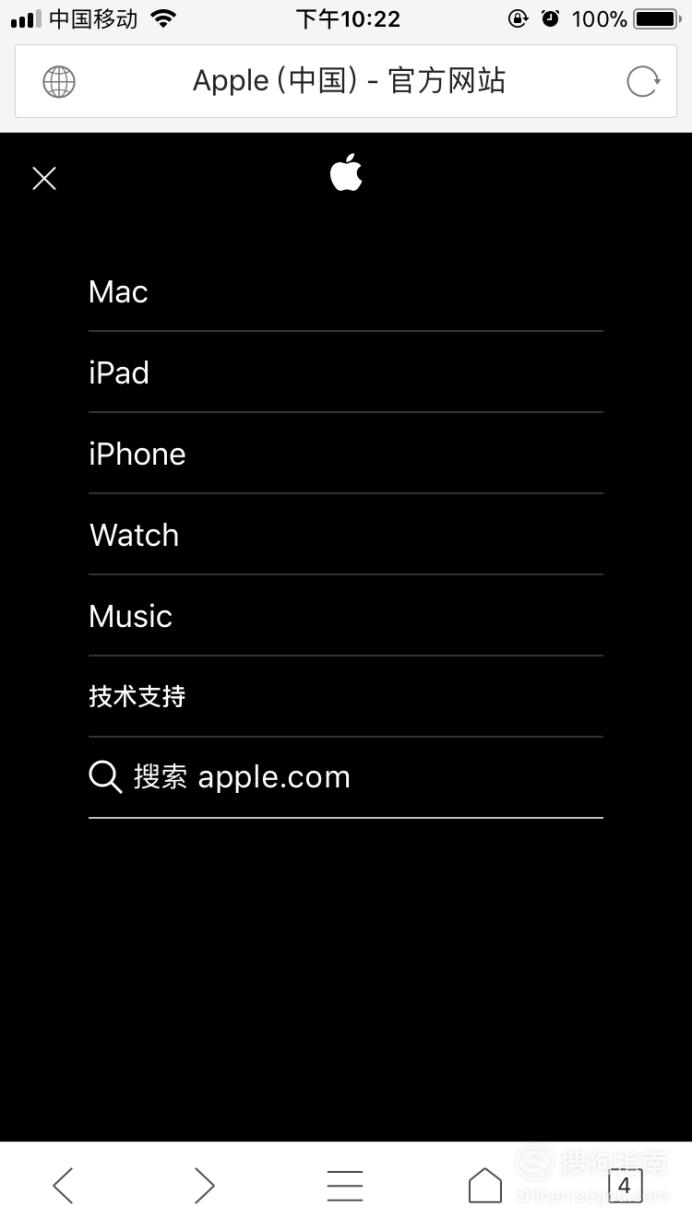Go forward to the next page

click(204, 1186)
